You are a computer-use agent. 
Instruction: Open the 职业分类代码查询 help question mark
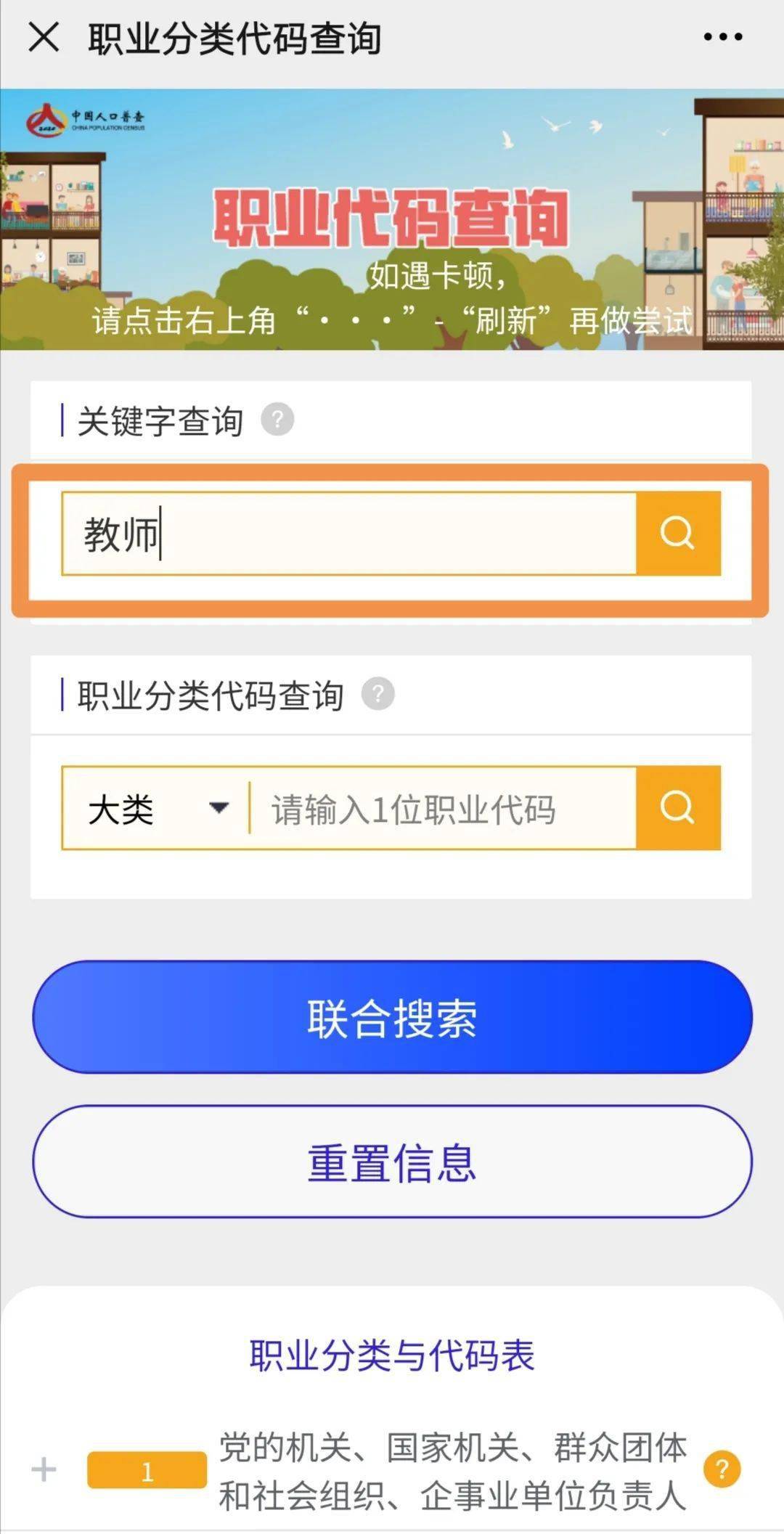(378, 694)
